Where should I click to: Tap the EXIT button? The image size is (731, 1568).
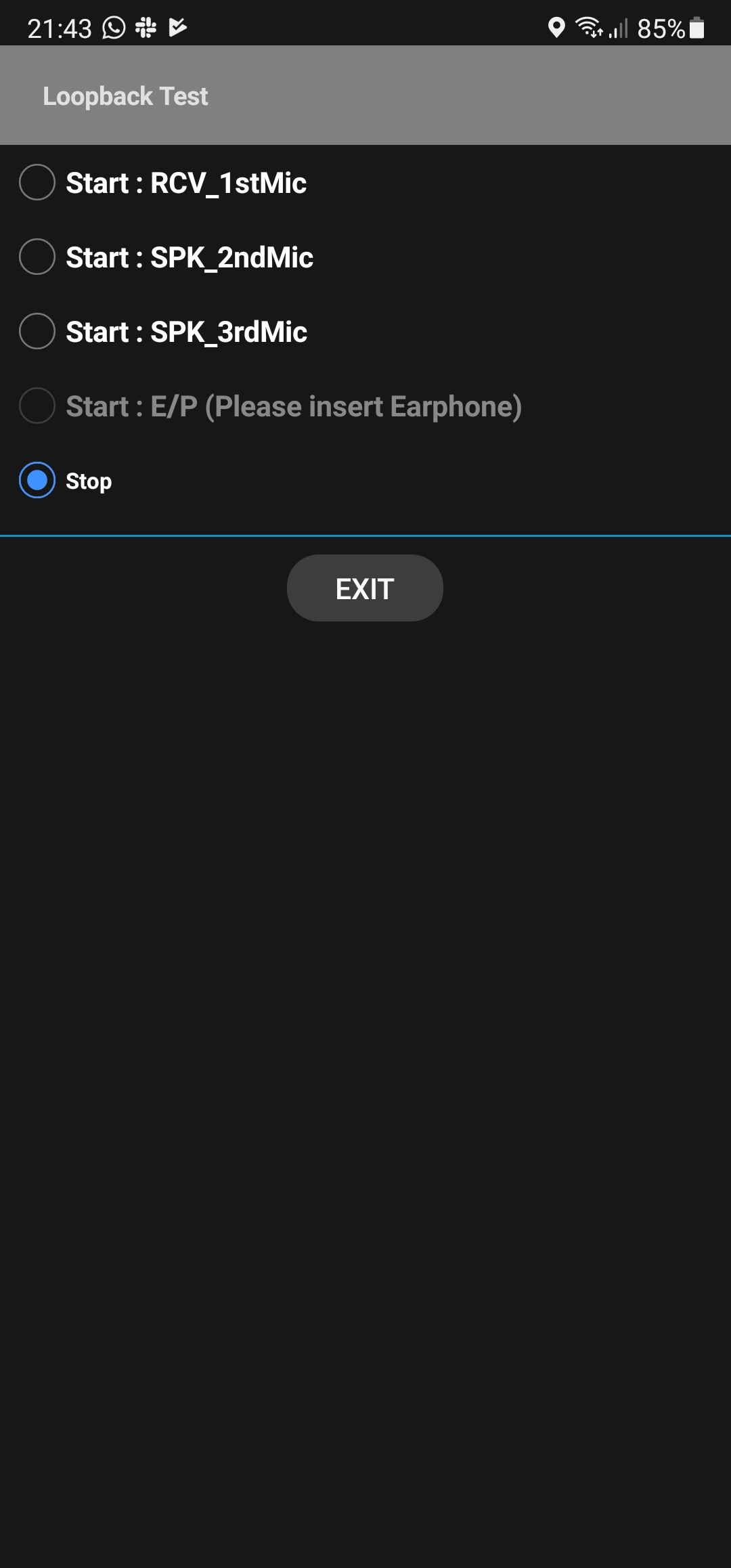[x=365, y=588]
